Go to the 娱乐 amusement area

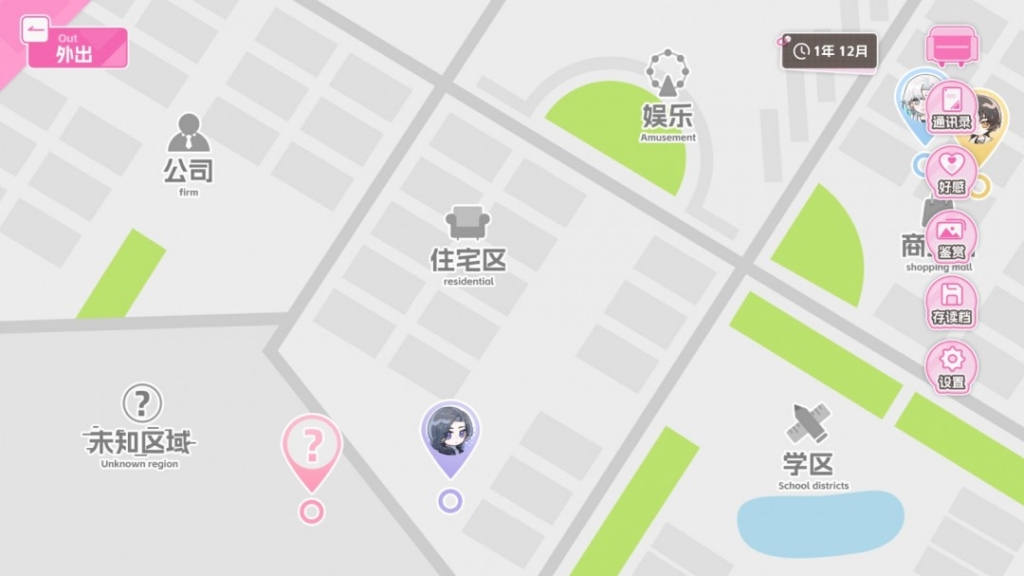point(667,97)
